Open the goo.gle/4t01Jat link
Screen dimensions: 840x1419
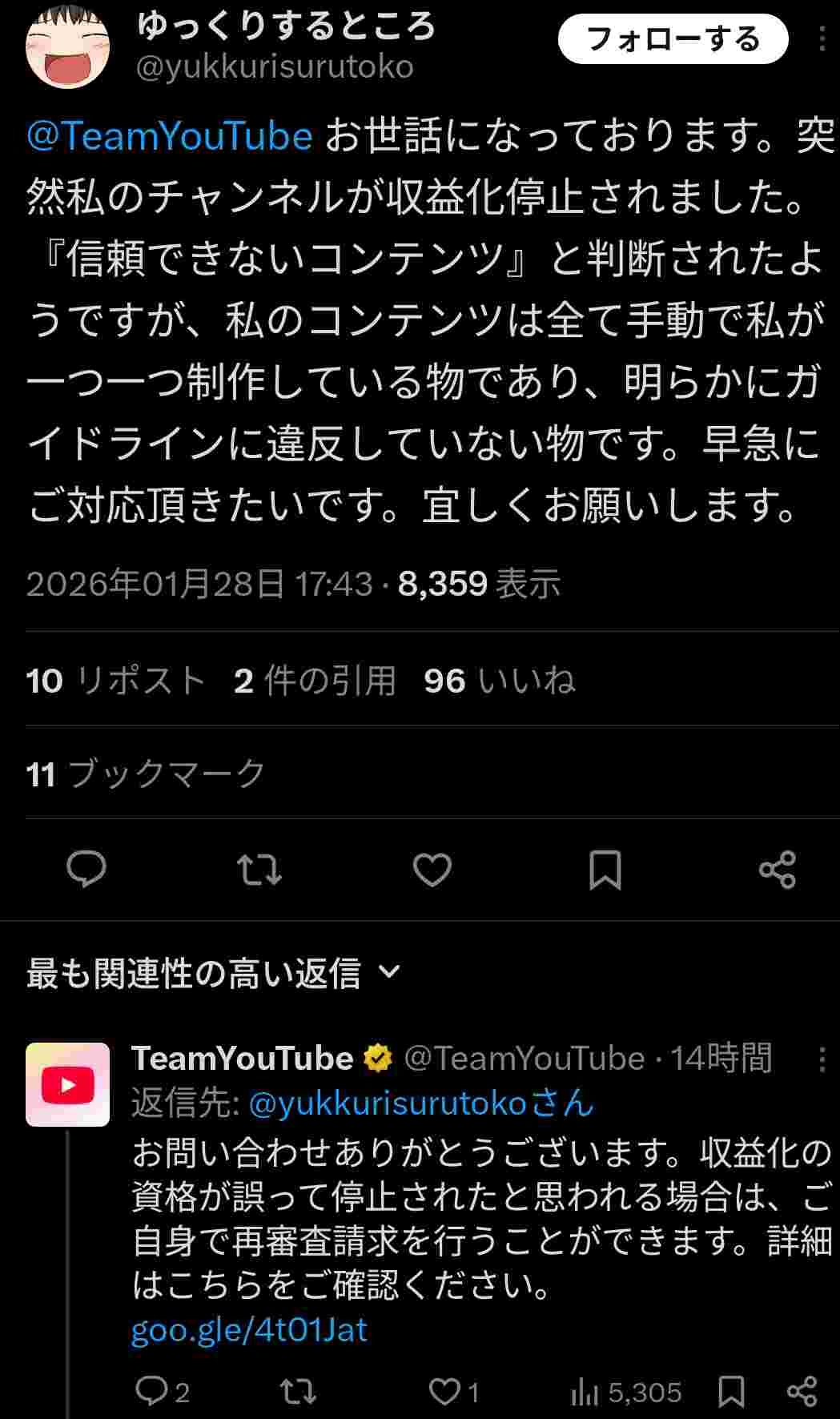click(248, 1330)
